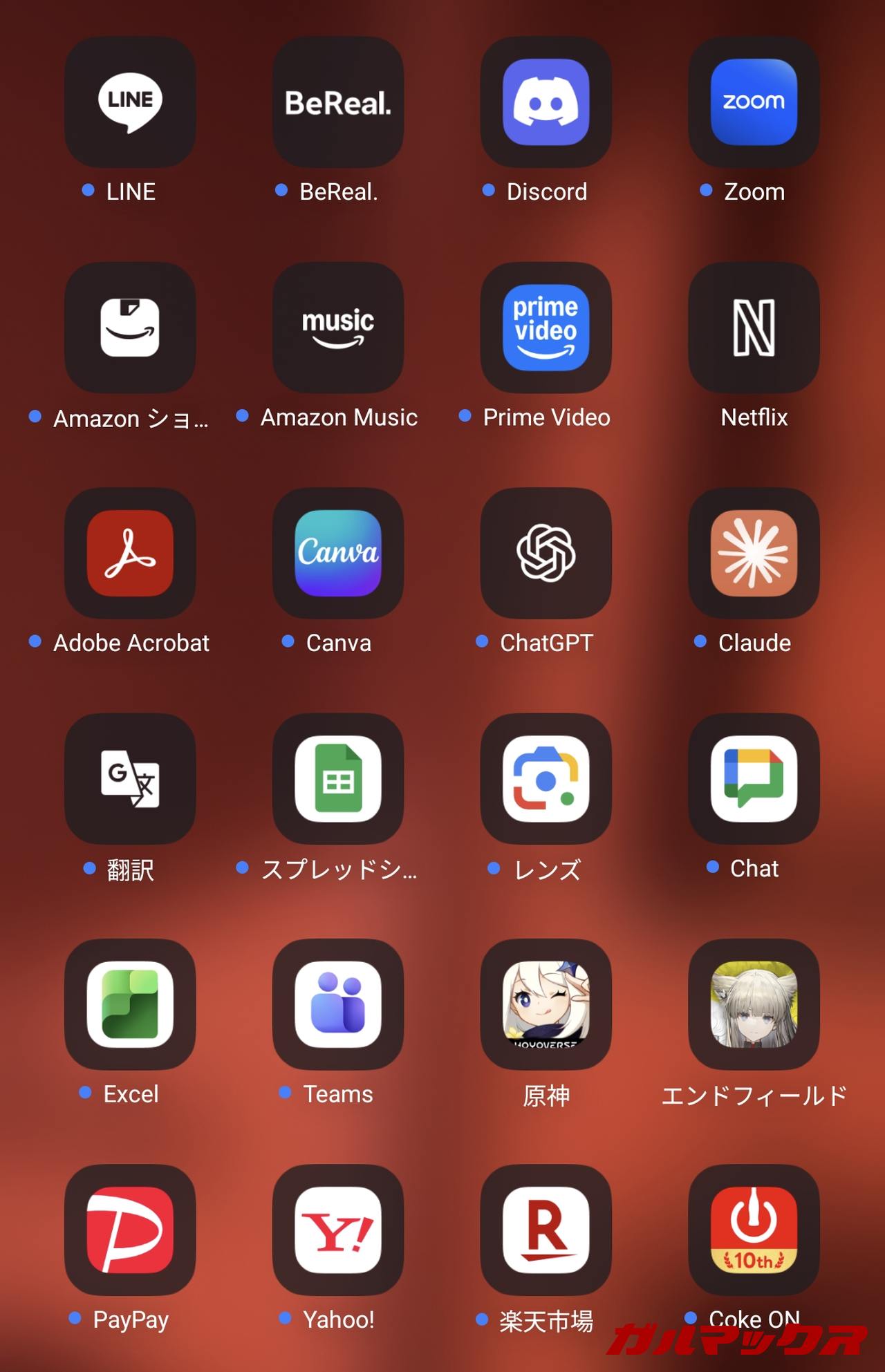Open Microsoft Teams
Image resolution: width=885 pixels, height=1372 pixels.
coord(338,1004)
